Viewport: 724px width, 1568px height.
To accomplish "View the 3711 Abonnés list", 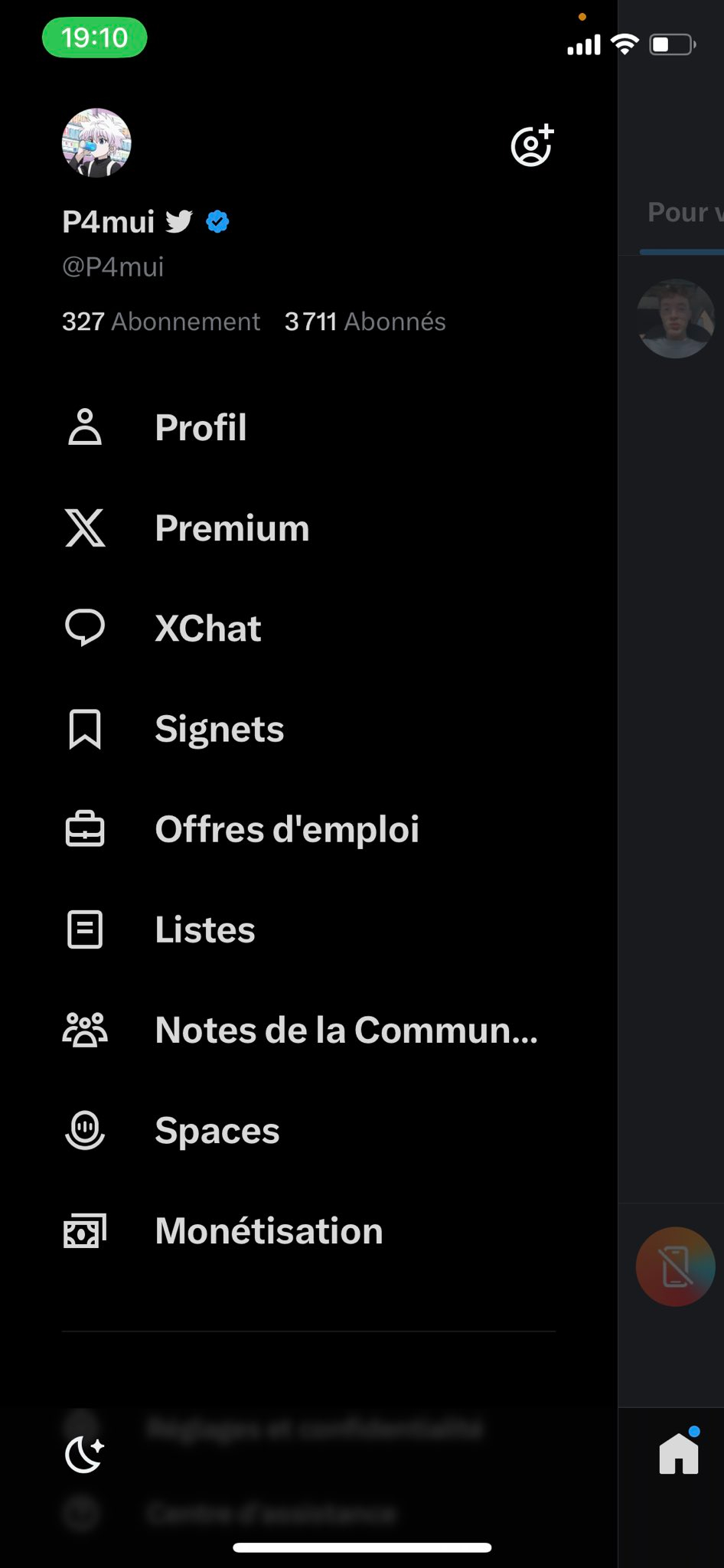I will click(365, 322).
